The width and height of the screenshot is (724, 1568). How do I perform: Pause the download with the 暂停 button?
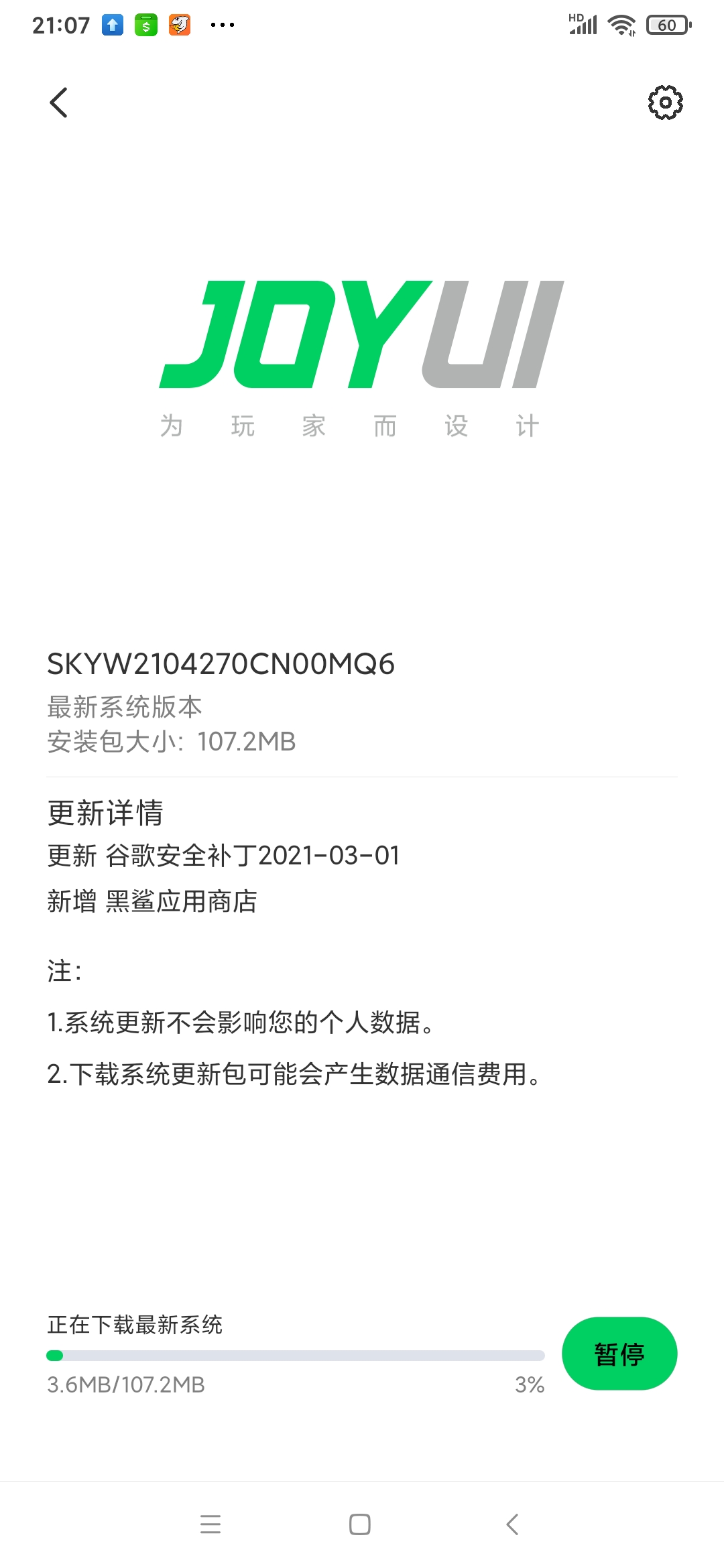click(619, 1354)
